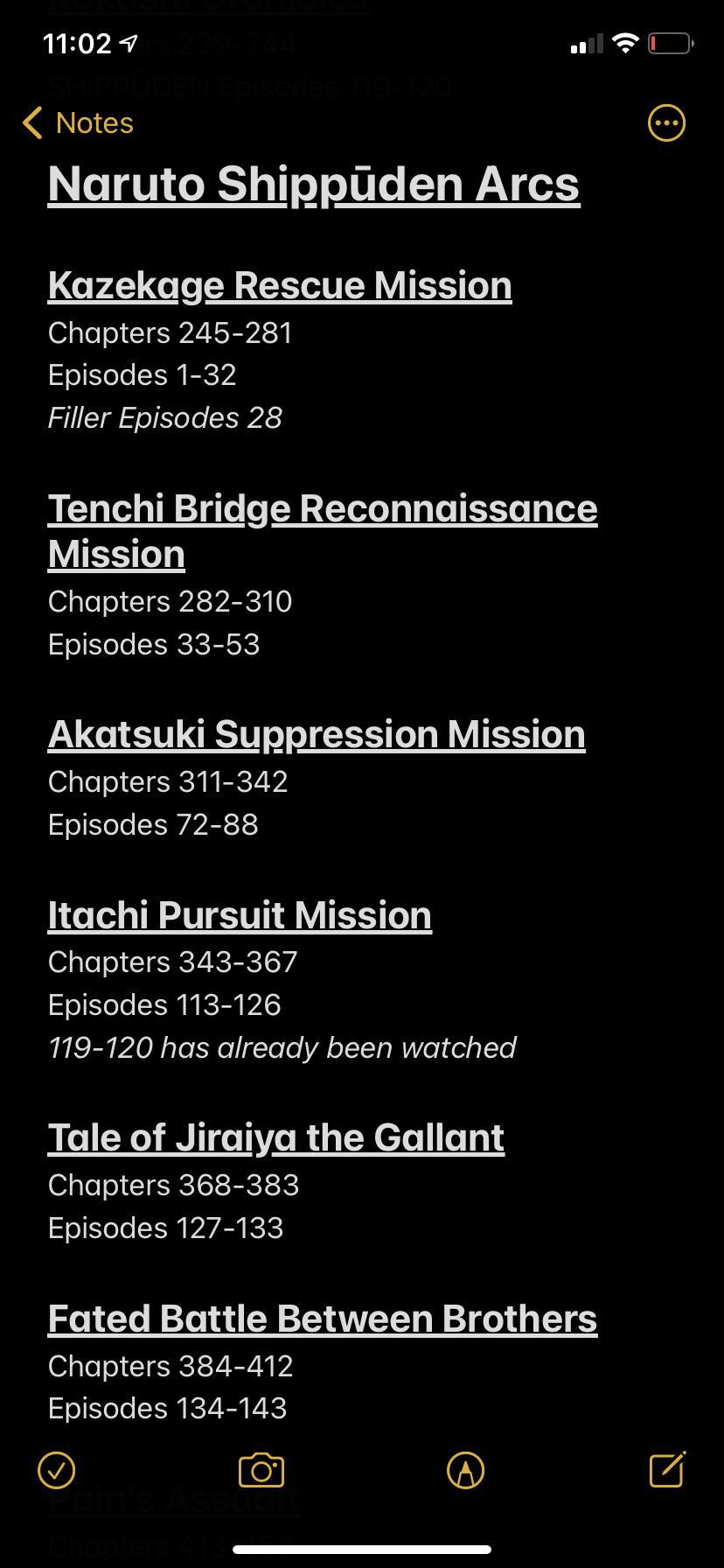Tap the text 119-120 has already been watched
Image resolution: width=724 pixels, height=1568 pixels.
pyautogui.click(x=282, y=1047)
